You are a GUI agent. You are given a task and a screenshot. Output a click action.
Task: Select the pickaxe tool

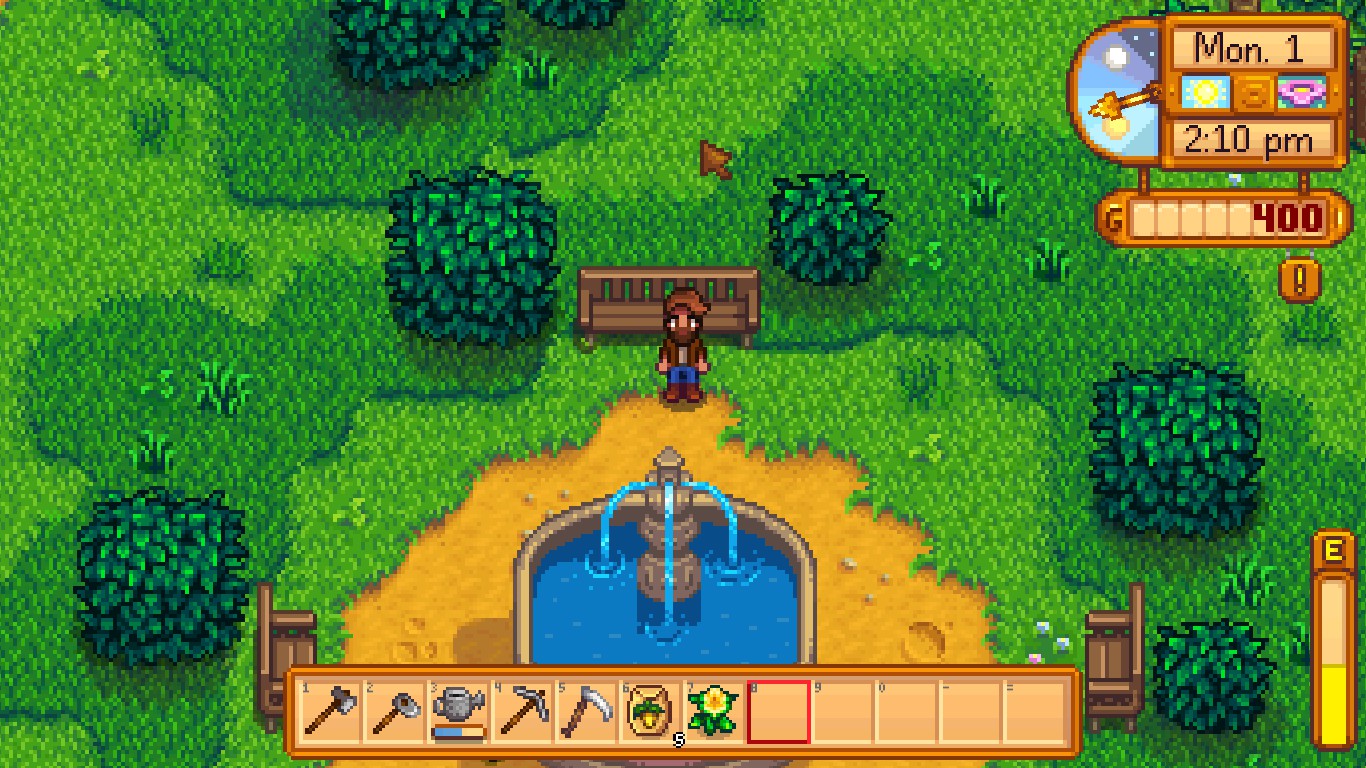click(522, 712)
